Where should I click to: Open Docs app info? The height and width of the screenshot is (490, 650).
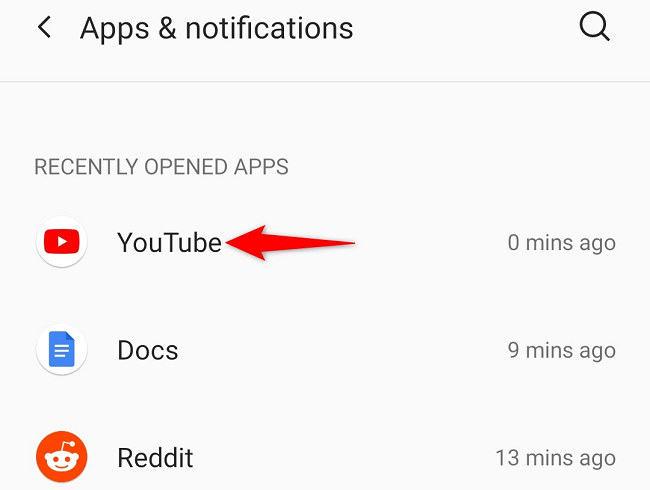(x=148, y=350)
